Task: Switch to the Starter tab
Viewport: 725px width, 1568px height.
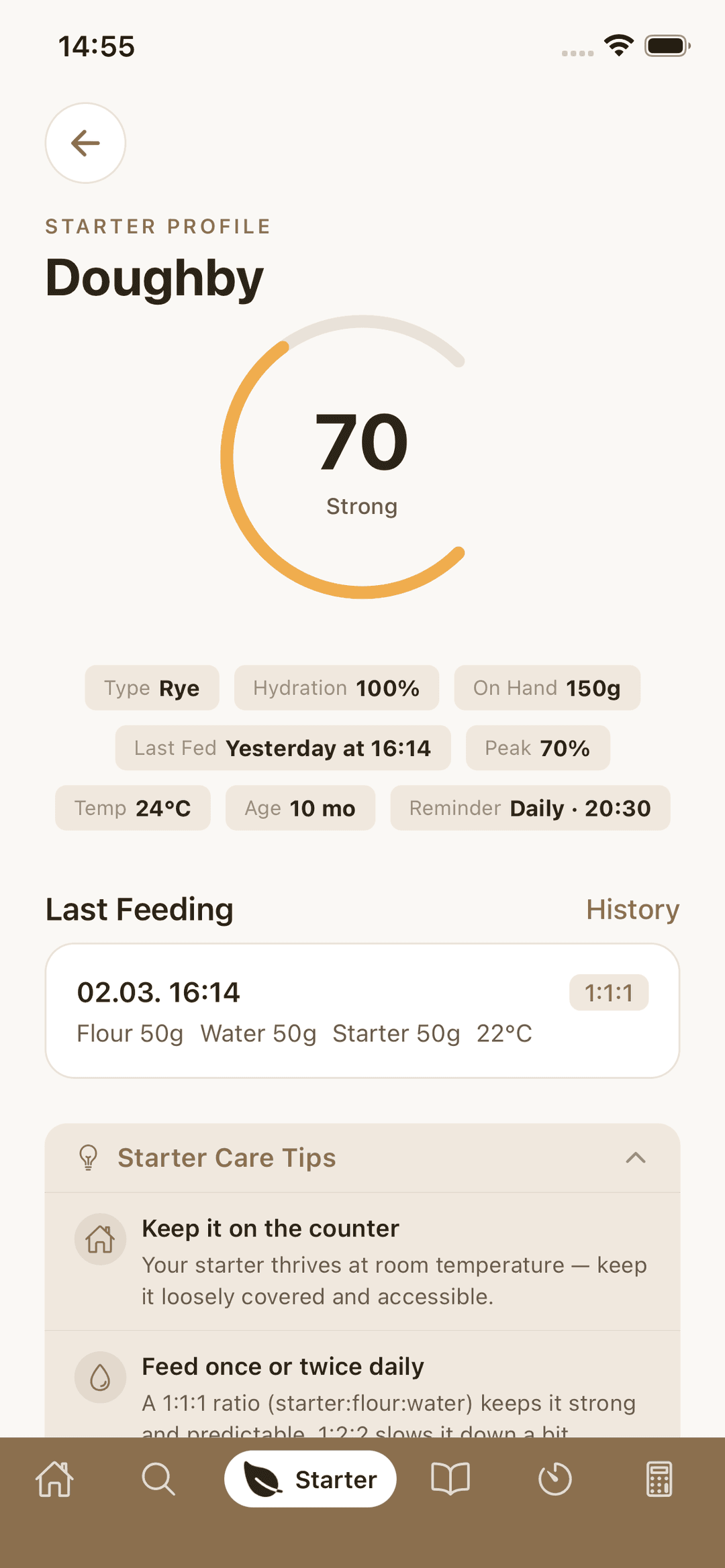Action: tap(310, 1479)
